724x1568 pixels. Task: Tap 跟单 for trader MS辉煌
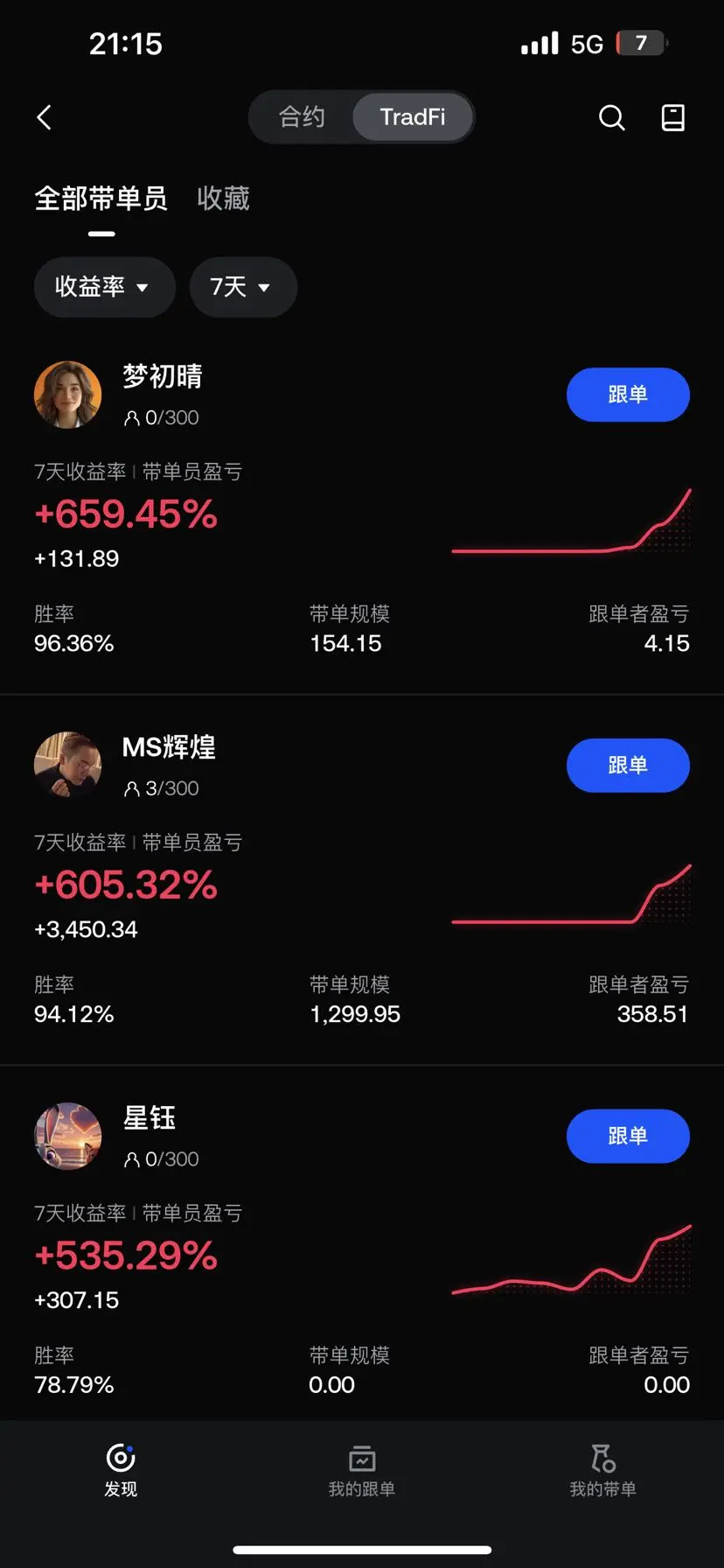(x=628, y=766)
